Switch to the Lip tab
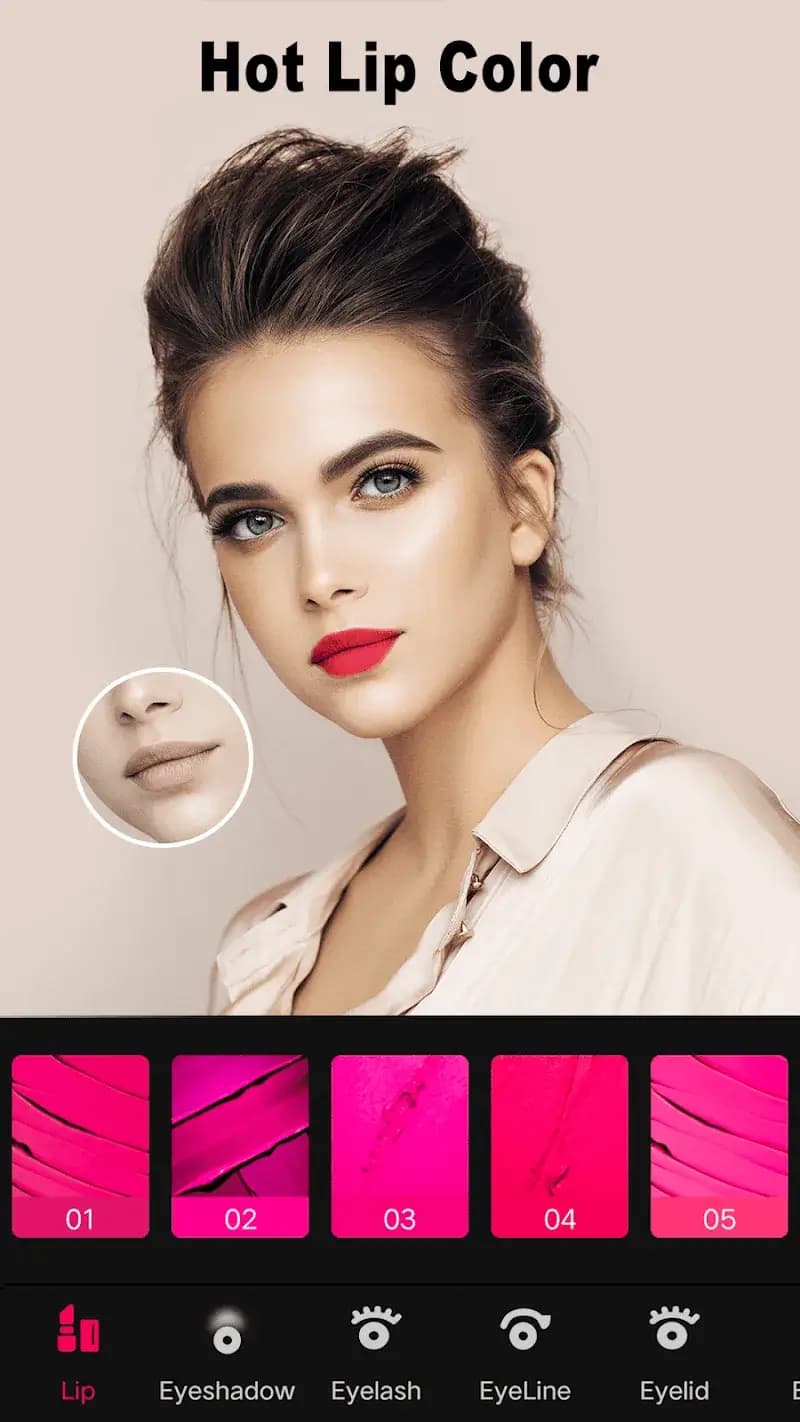The height and width of the screenshot is (1422, 800). point(78,1352)
